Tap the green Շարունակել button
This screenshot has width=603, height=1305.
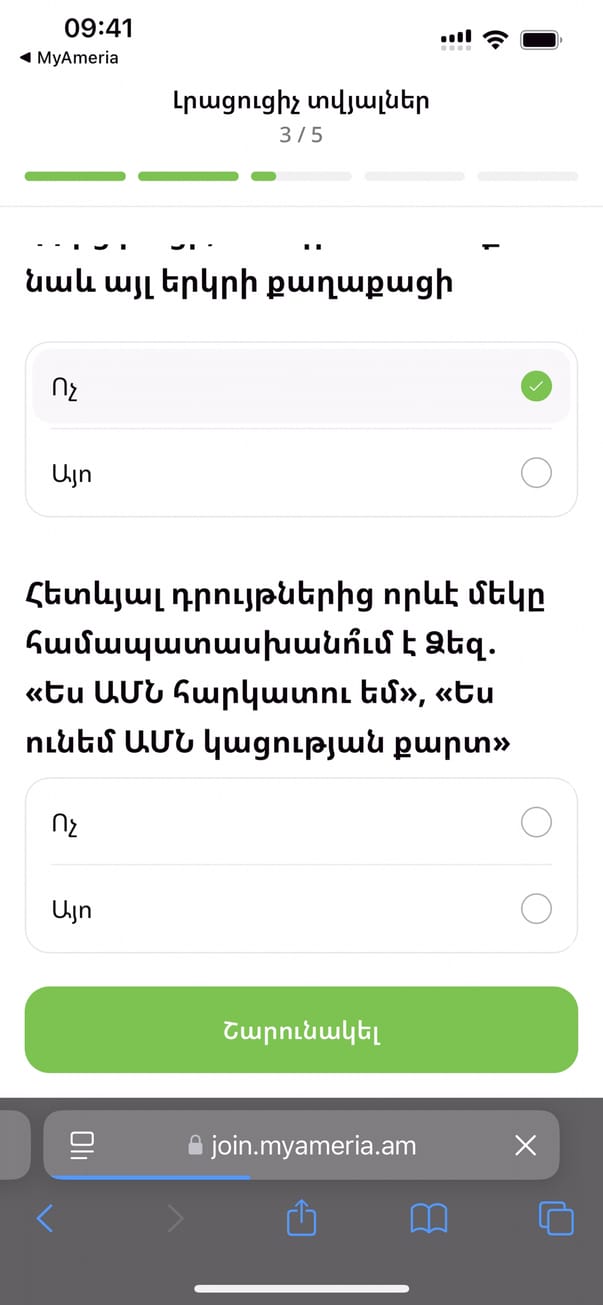tap(301, 1030)
